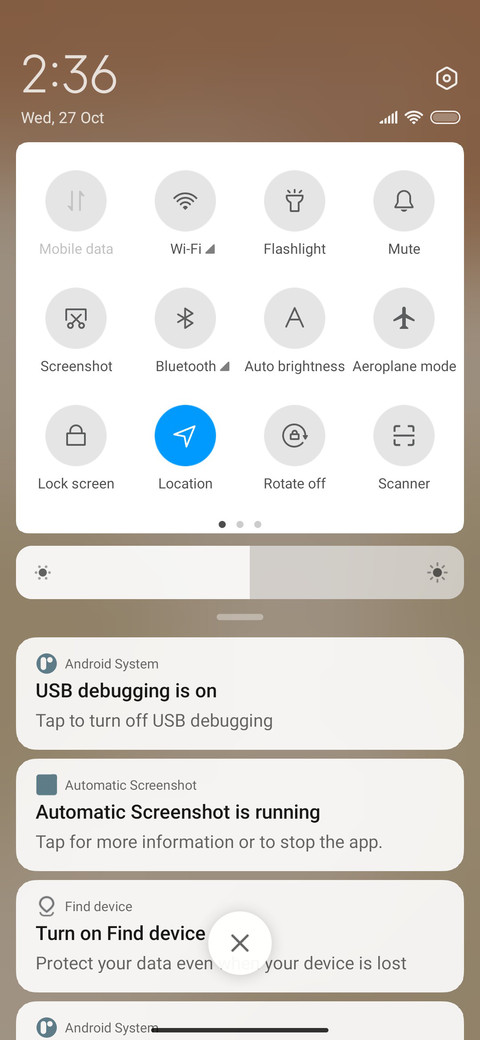This screenshot has height=1040, width=480.
Task: Tap the brightness slider to set level
Action: tap(240, 572)
